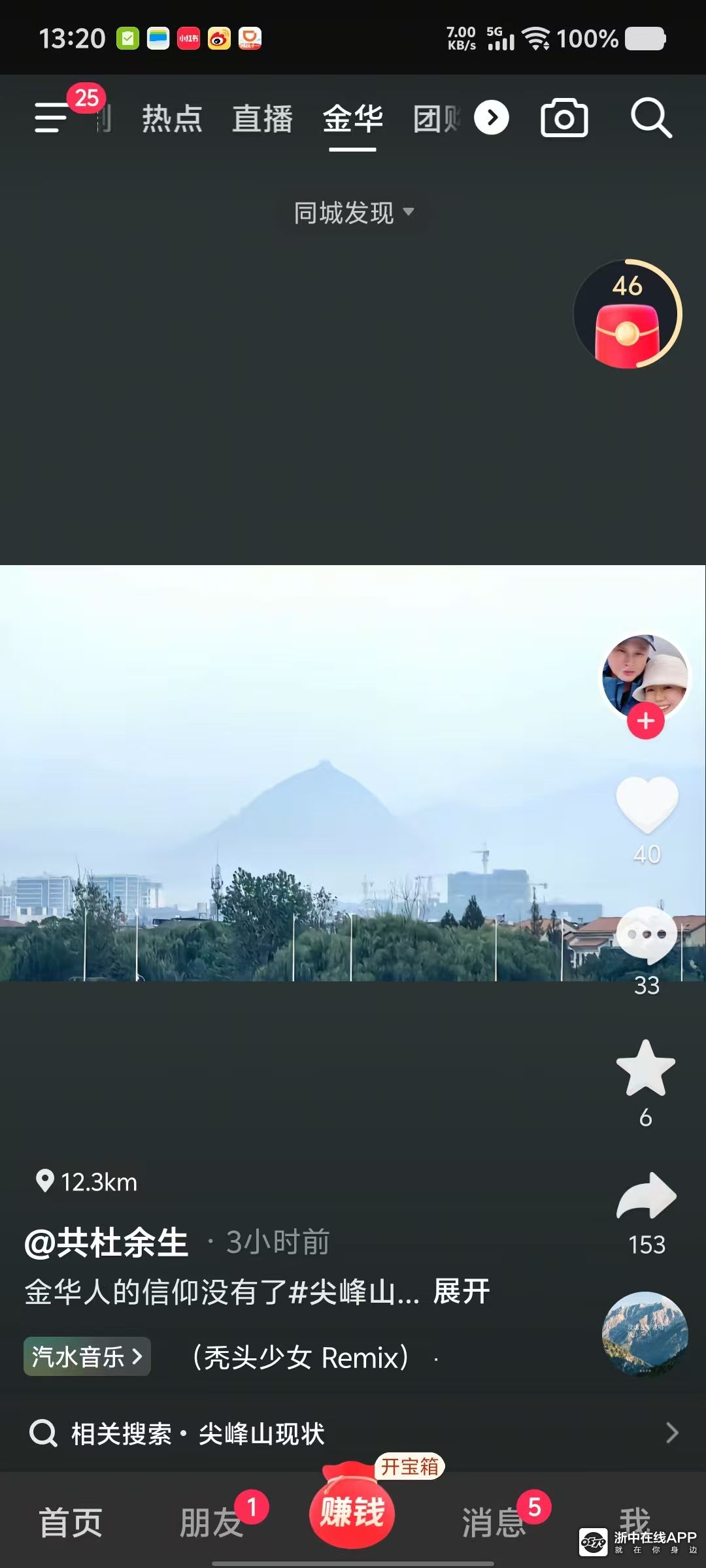This screenshot has width=706, height=1568.
Task: Switch to the 消息 tab
Action: (x=494, y=1522)
